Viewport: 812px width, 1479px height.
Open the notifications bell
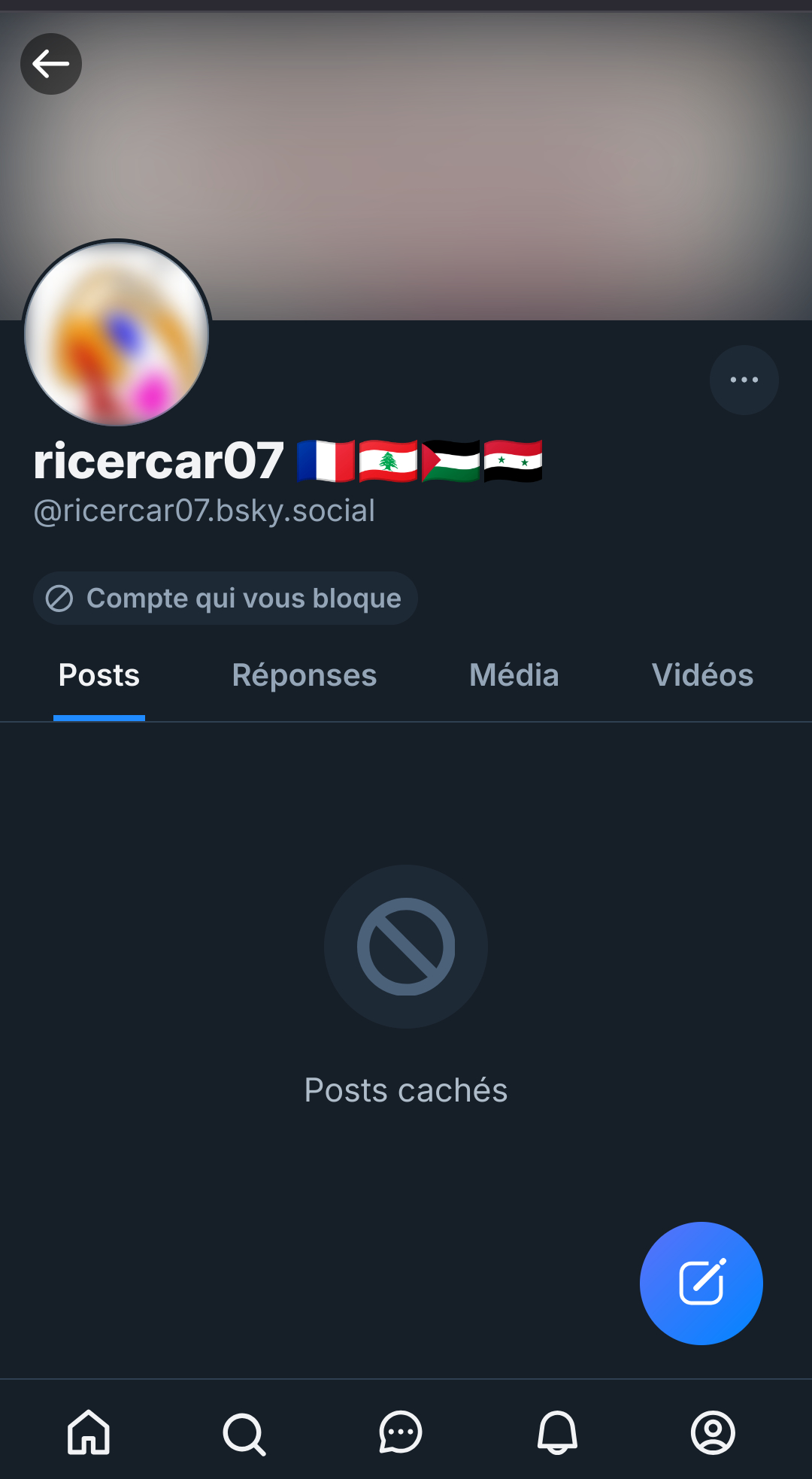(x=557, y=1432)
